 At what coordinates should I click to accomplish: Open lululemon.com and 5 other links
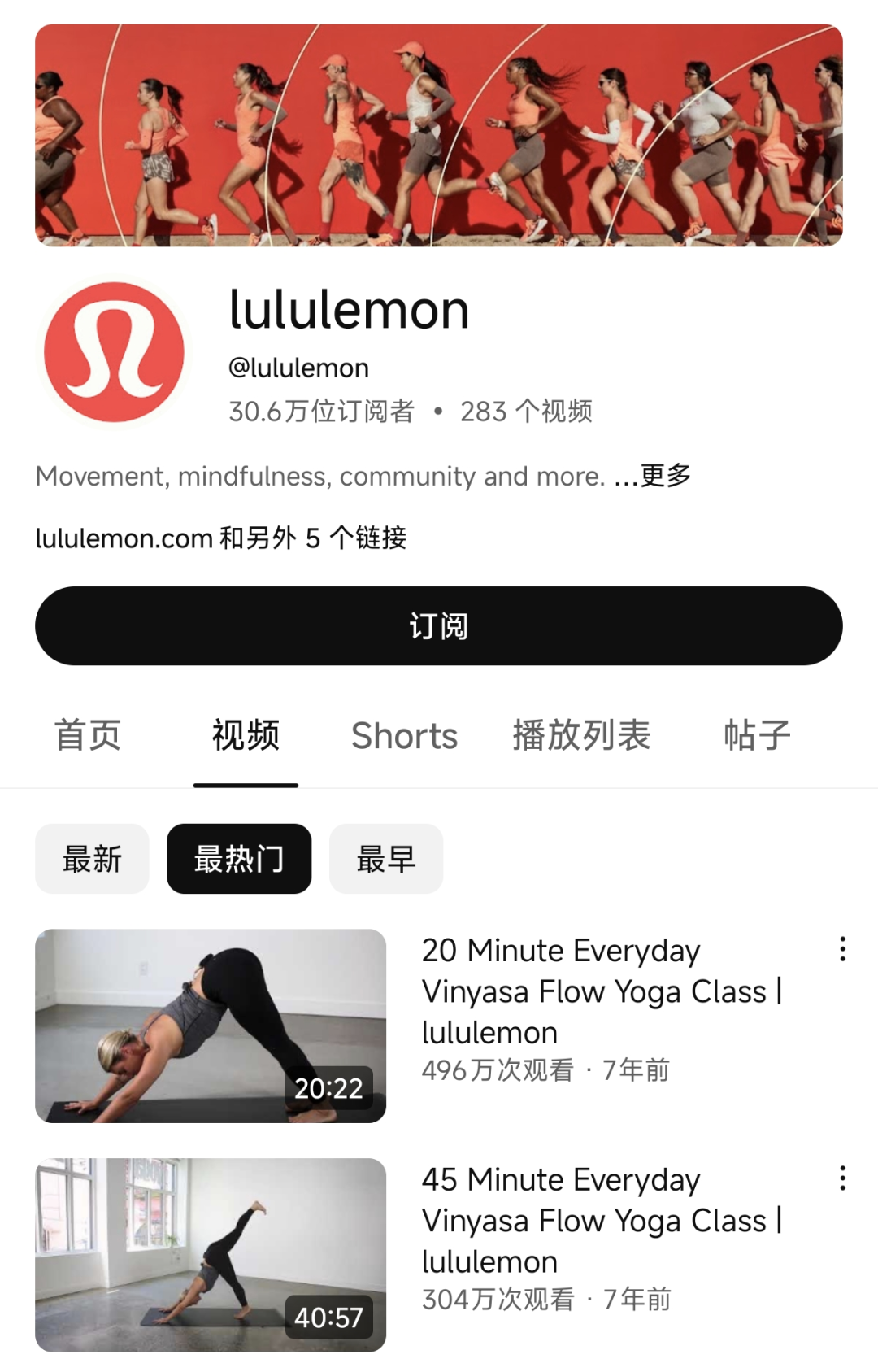[x=221, y=538]
